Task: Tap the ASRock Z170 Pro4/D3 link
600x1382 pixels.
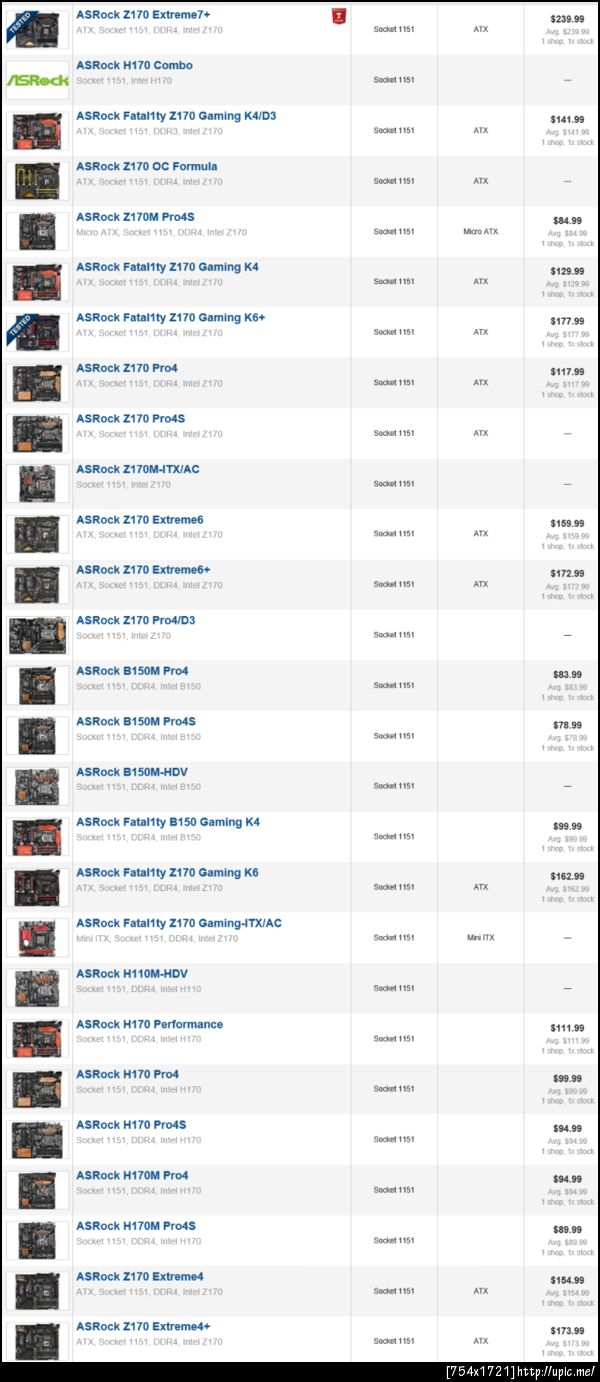Action: coord(135,620)
